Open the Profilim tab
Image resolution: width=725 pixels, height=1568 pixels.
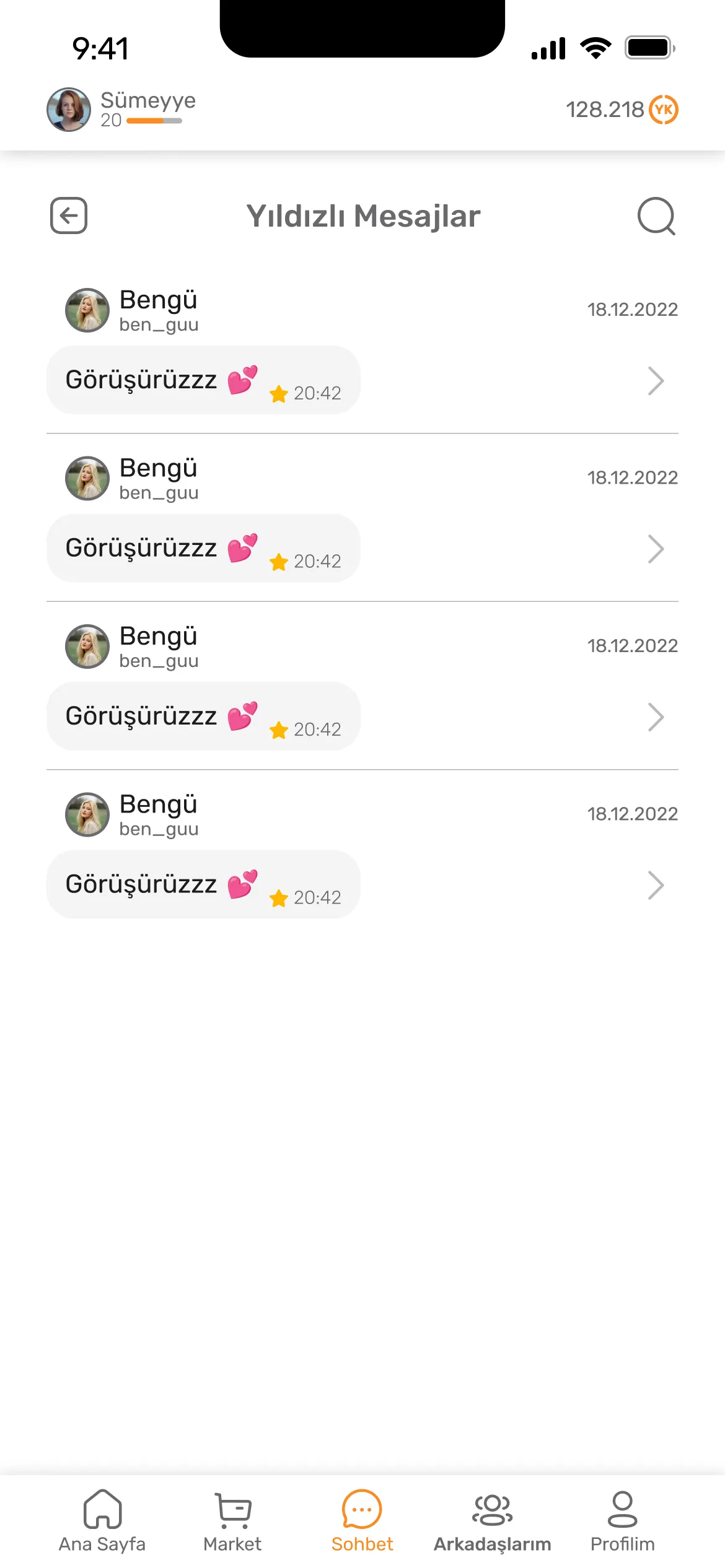622,1521
